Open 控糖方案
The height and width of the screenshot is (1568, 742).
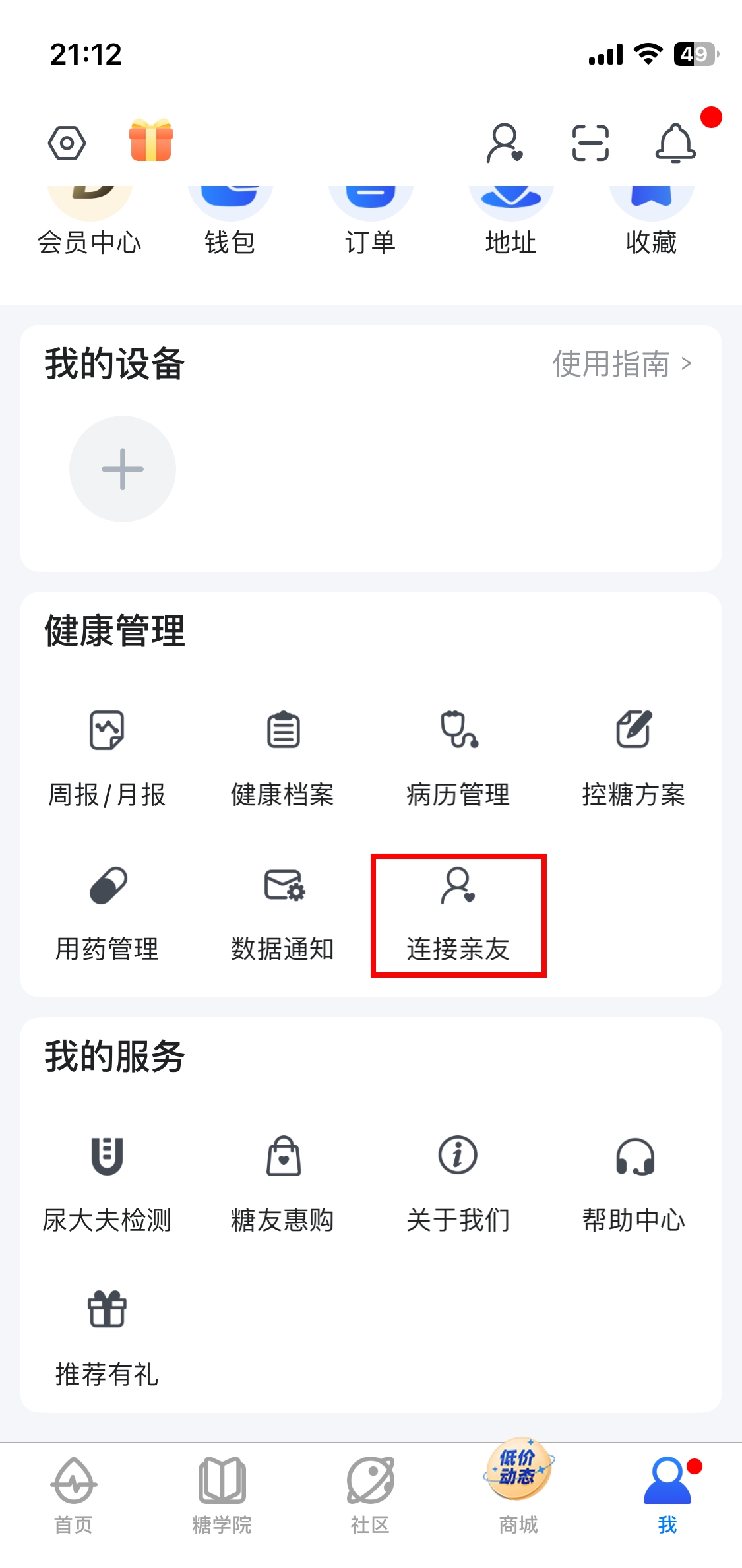pos(634,759)
